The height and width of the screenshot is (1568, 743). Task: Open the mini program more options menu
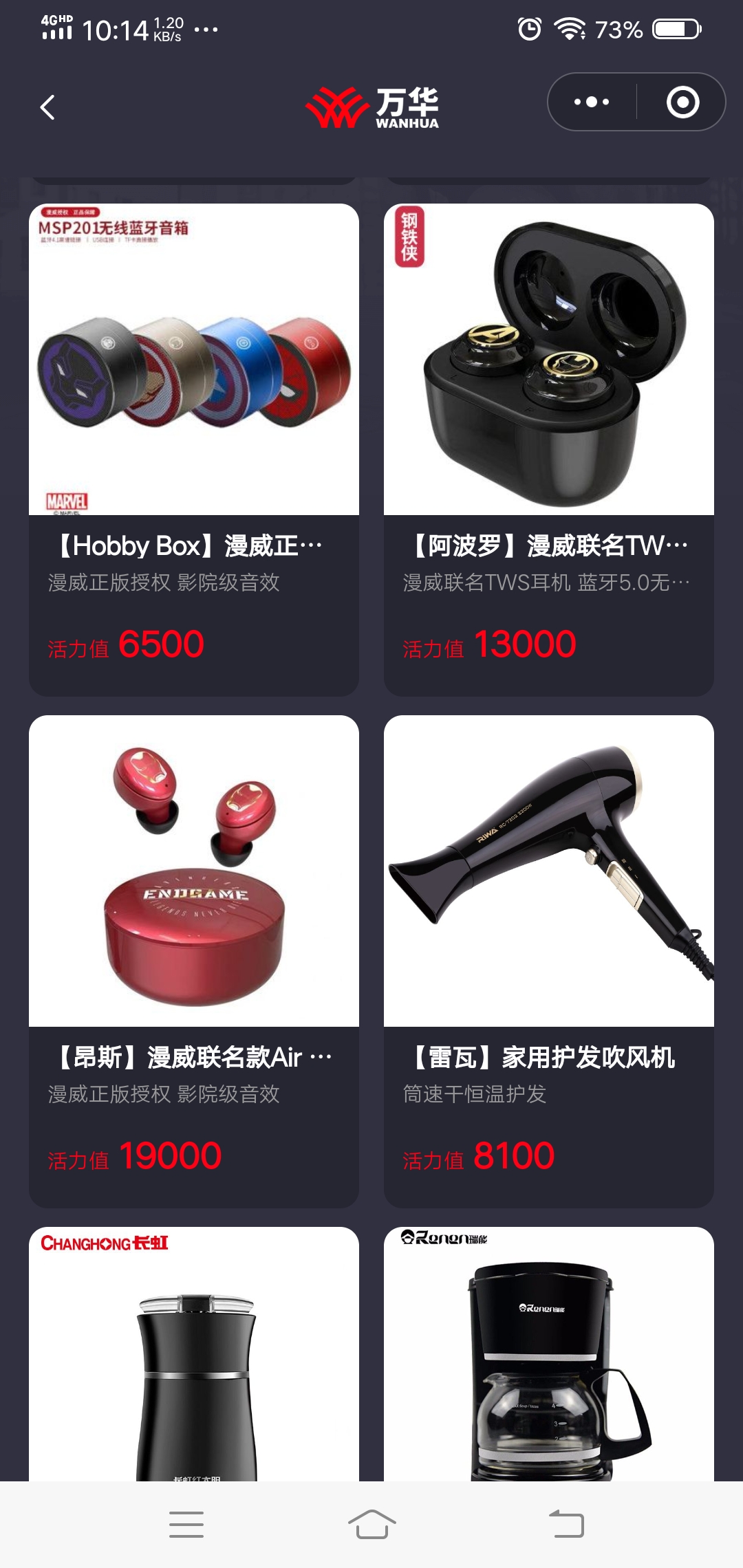coord(592,102)
